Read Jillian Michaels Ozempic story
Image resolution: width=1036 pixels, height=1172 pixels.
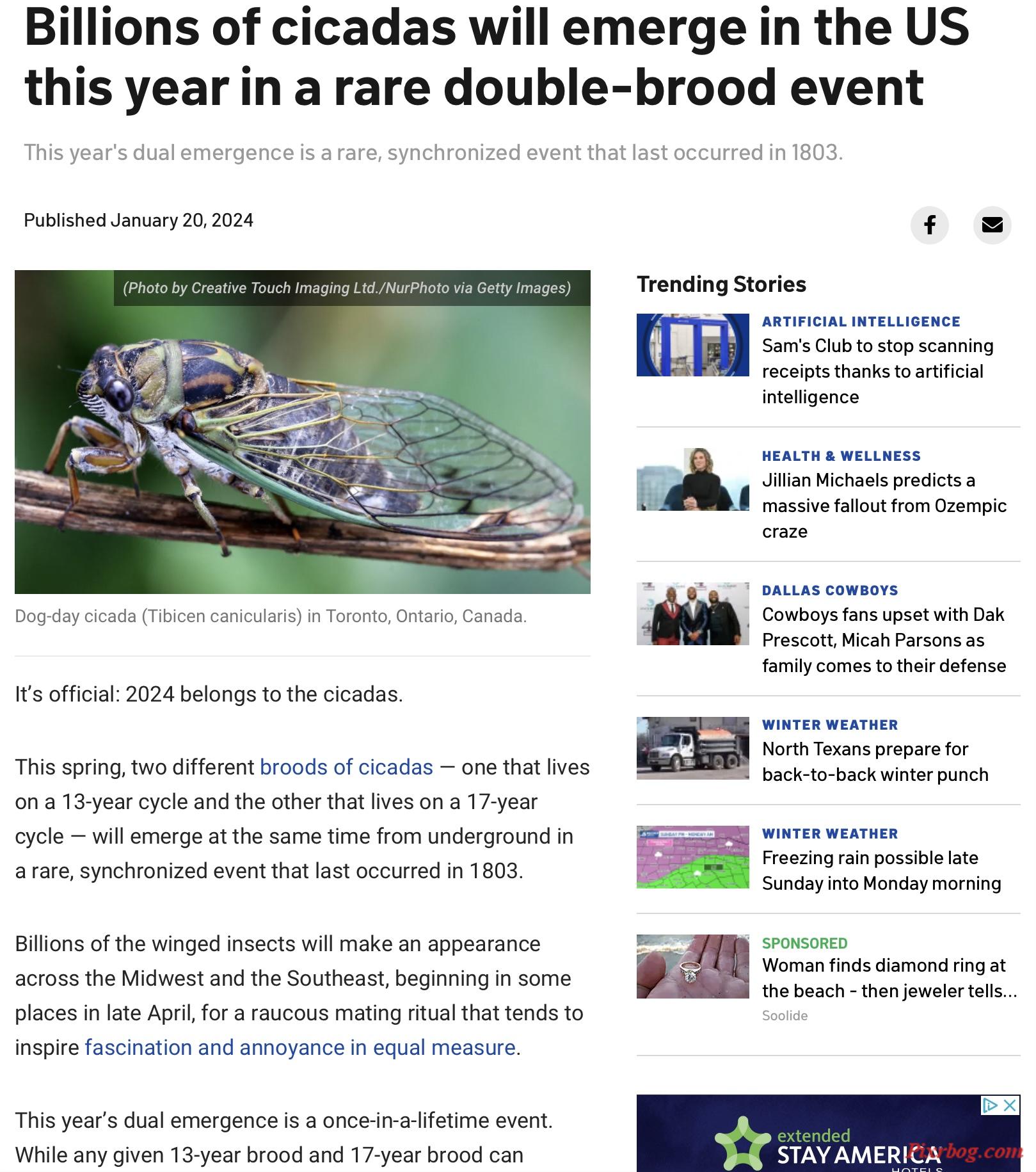[x=884, y=506]
